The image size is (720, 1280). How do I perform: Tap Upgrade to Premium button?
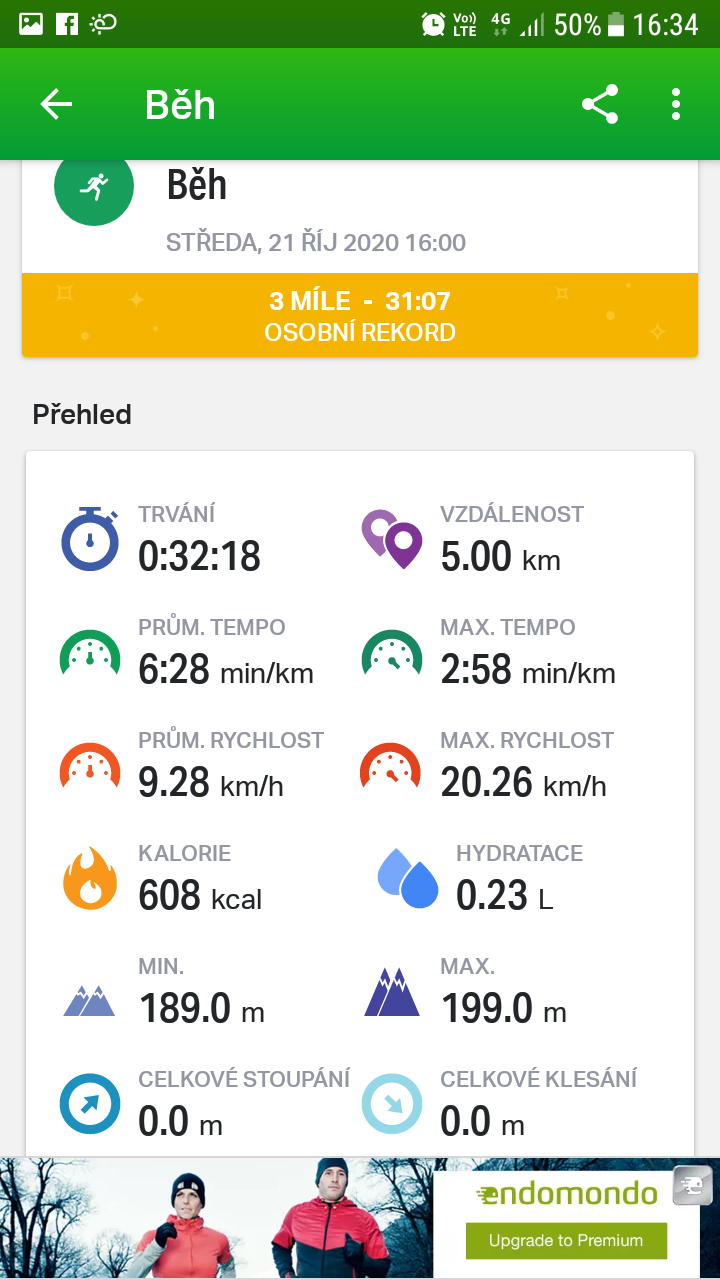click(x=566, y=1240)
